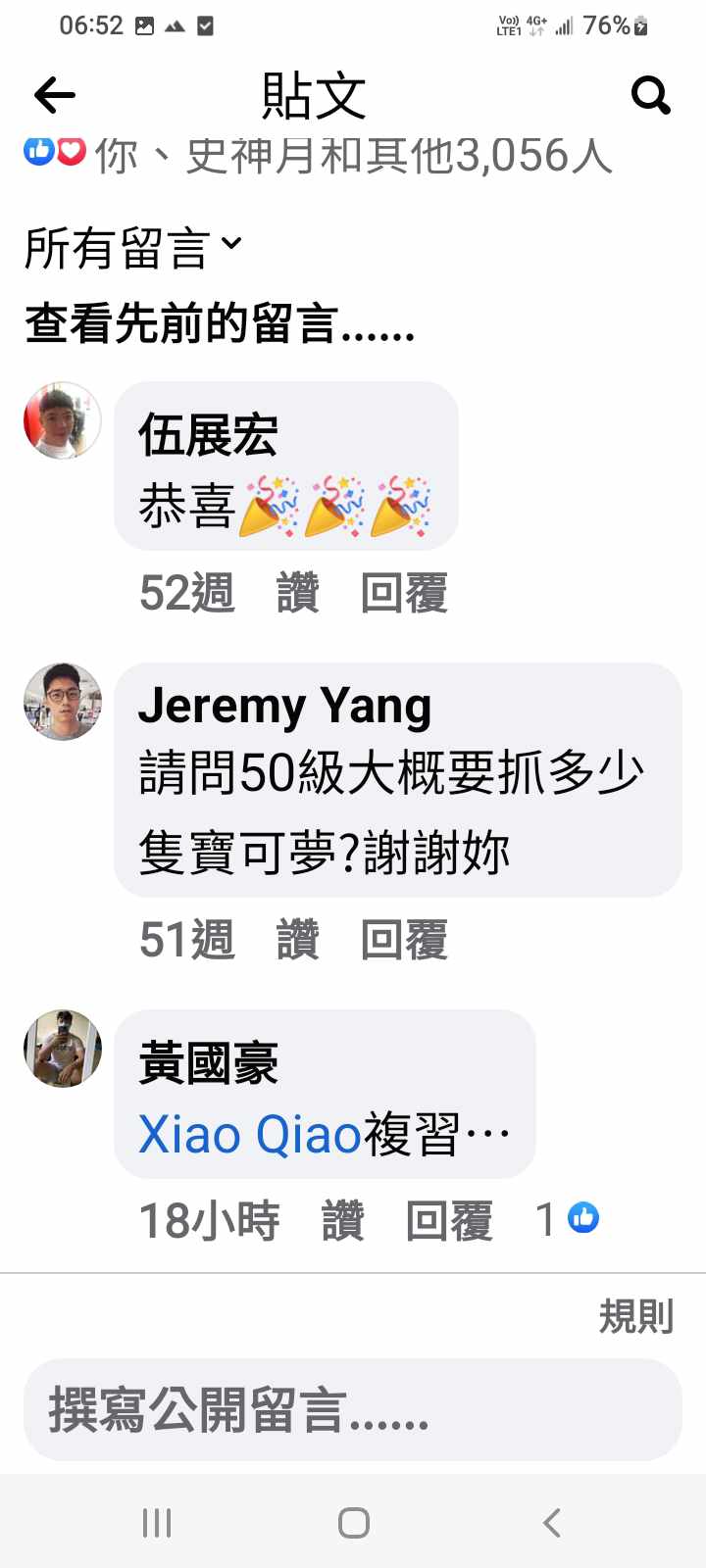
Task: Tap the 撰寫公開留言 comment field
Action: pos(353,1409)
